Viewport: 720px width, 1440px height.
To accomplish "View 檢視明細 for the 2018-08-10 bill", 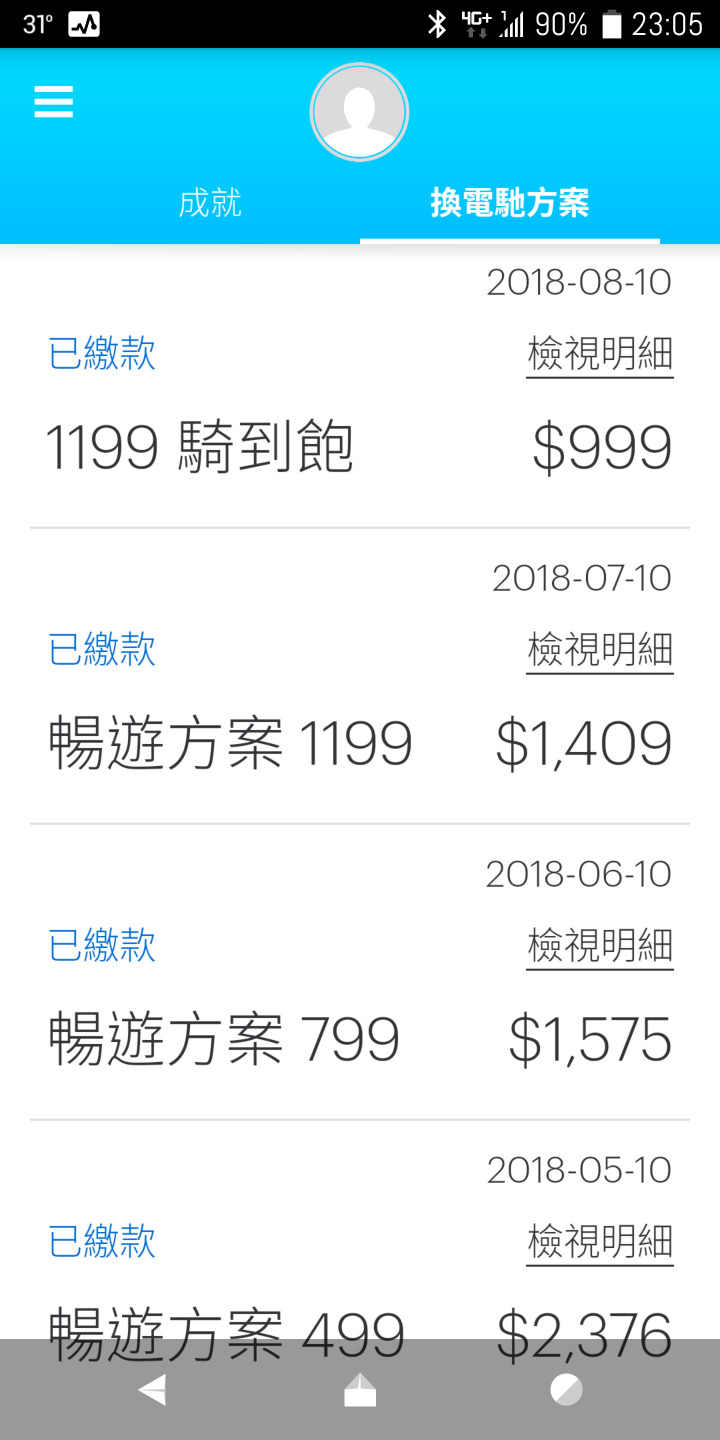I will 600,355.
